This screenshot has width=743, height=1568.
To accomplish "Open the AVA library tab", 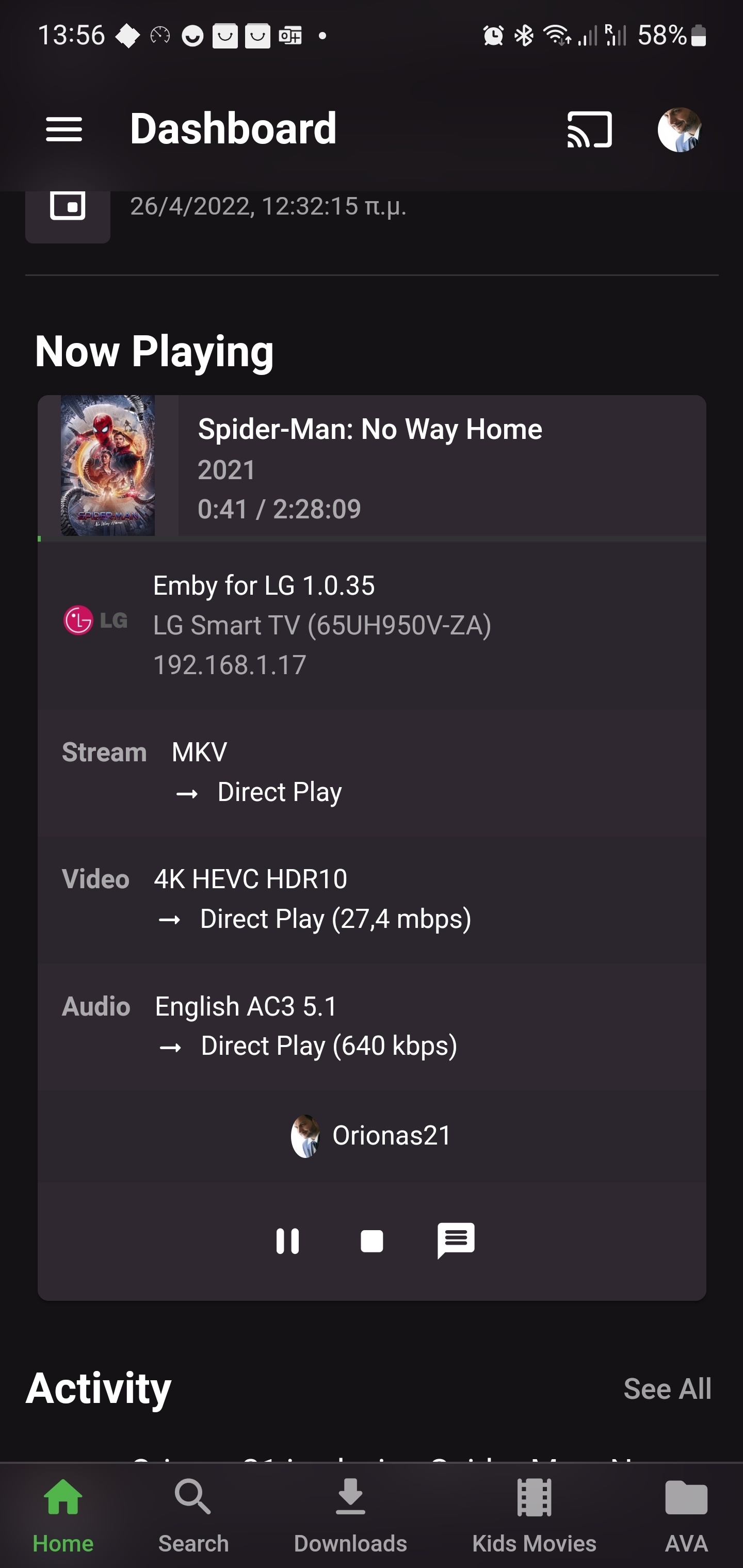I will [x=686, y=1516].
